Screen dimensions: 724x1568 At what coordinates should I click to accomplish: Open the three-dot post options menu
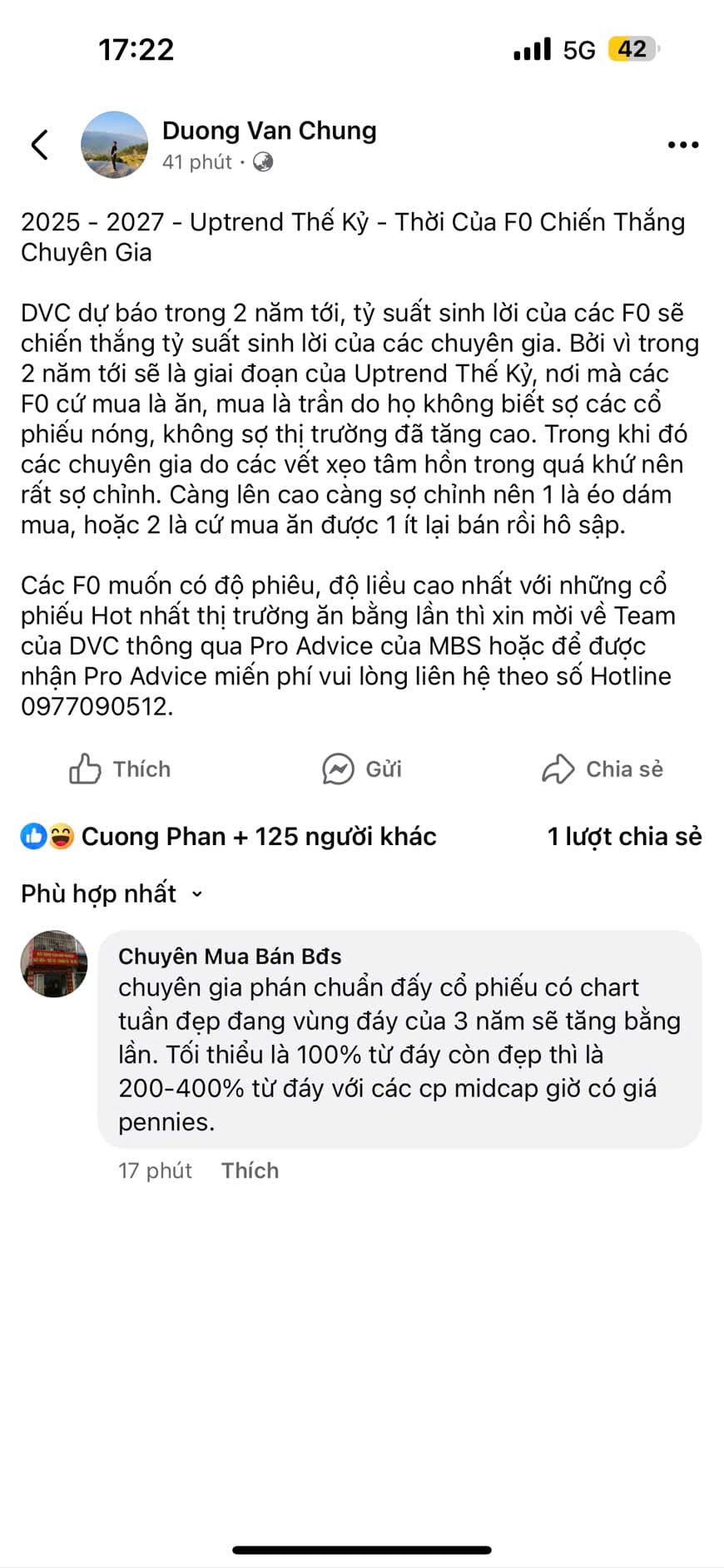coord(683,145)
